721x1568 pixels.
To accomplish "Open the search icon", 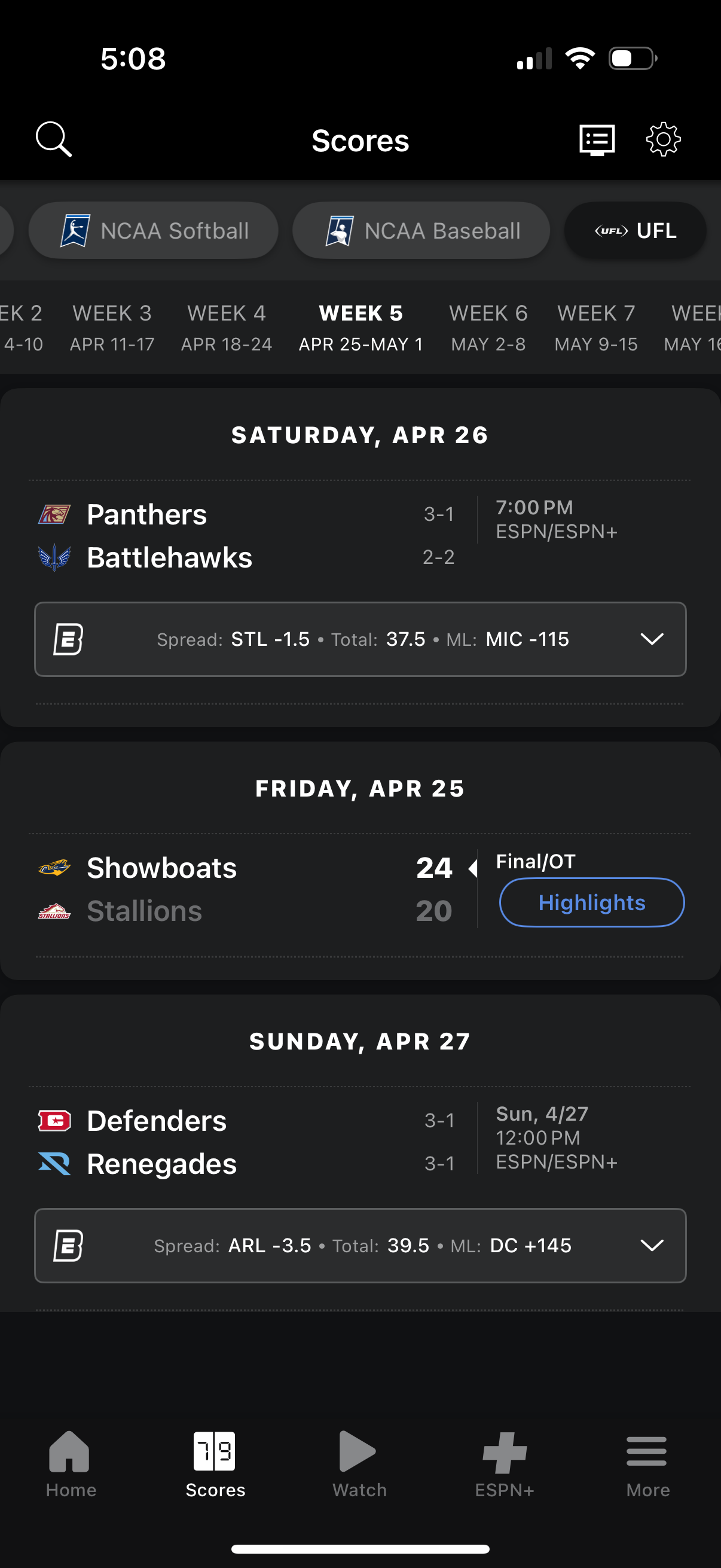I will (54, 139).
